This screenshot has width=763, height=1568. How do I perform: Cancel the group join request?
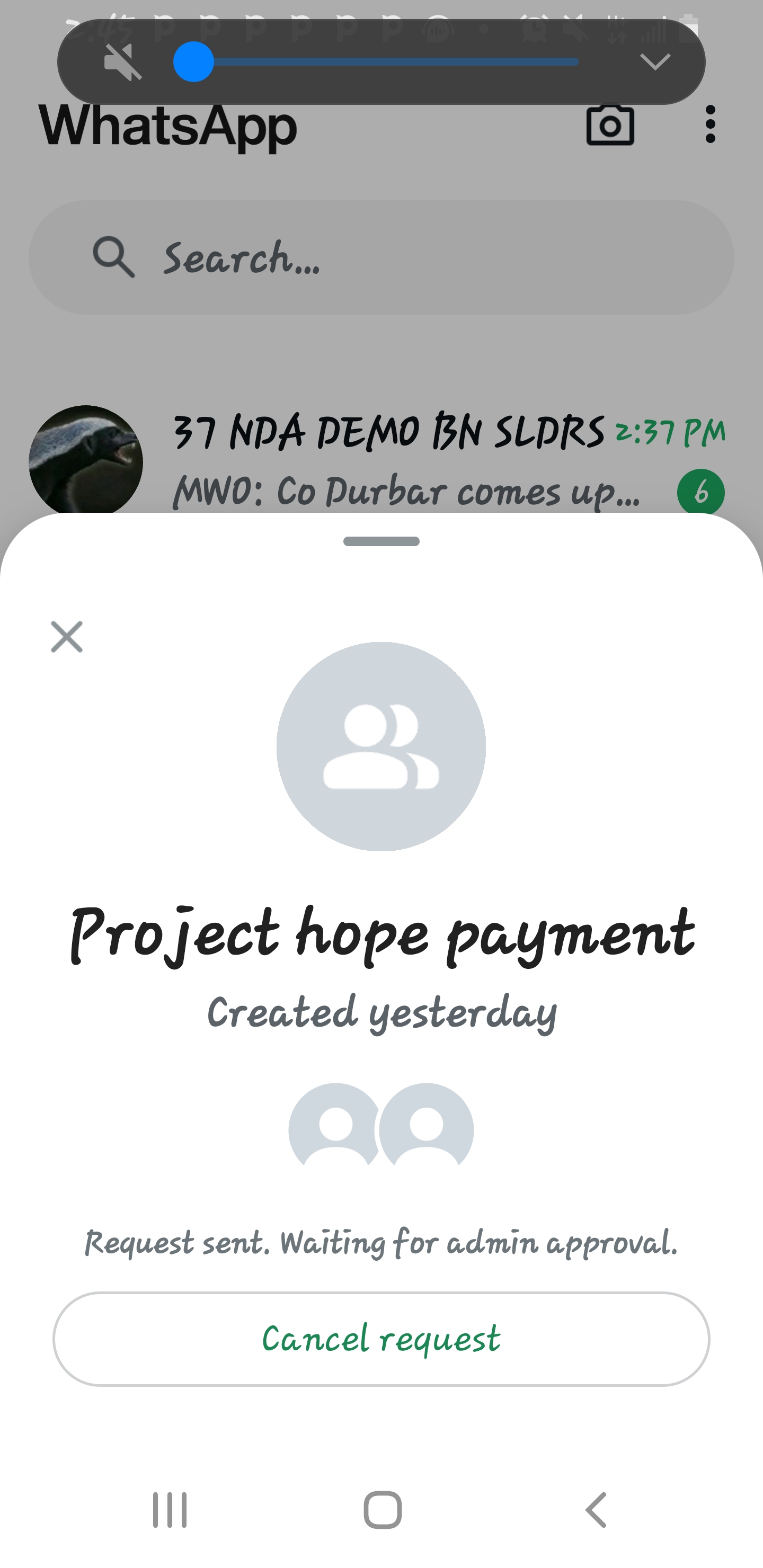click(381, 1339)
